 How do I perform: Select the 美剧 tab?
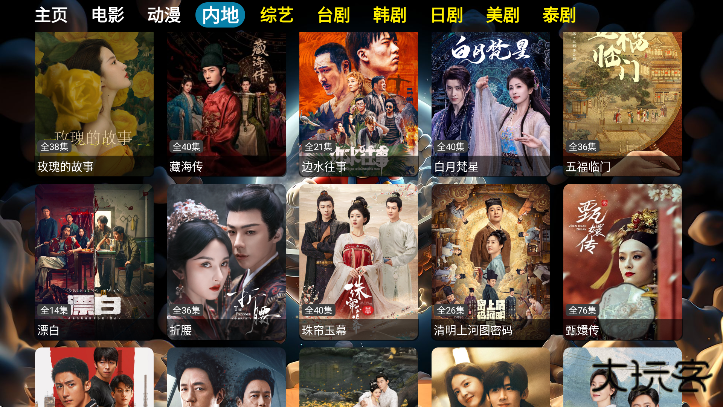pyautogui.click(x=502, y=15)
